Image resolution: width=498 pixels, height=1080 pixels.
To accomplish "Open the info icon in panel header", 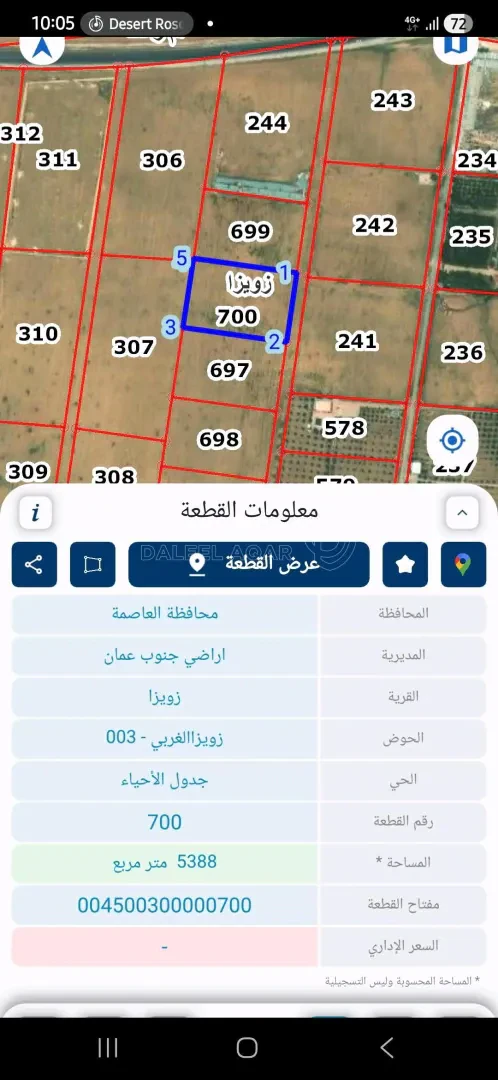I will pos(36,512).
